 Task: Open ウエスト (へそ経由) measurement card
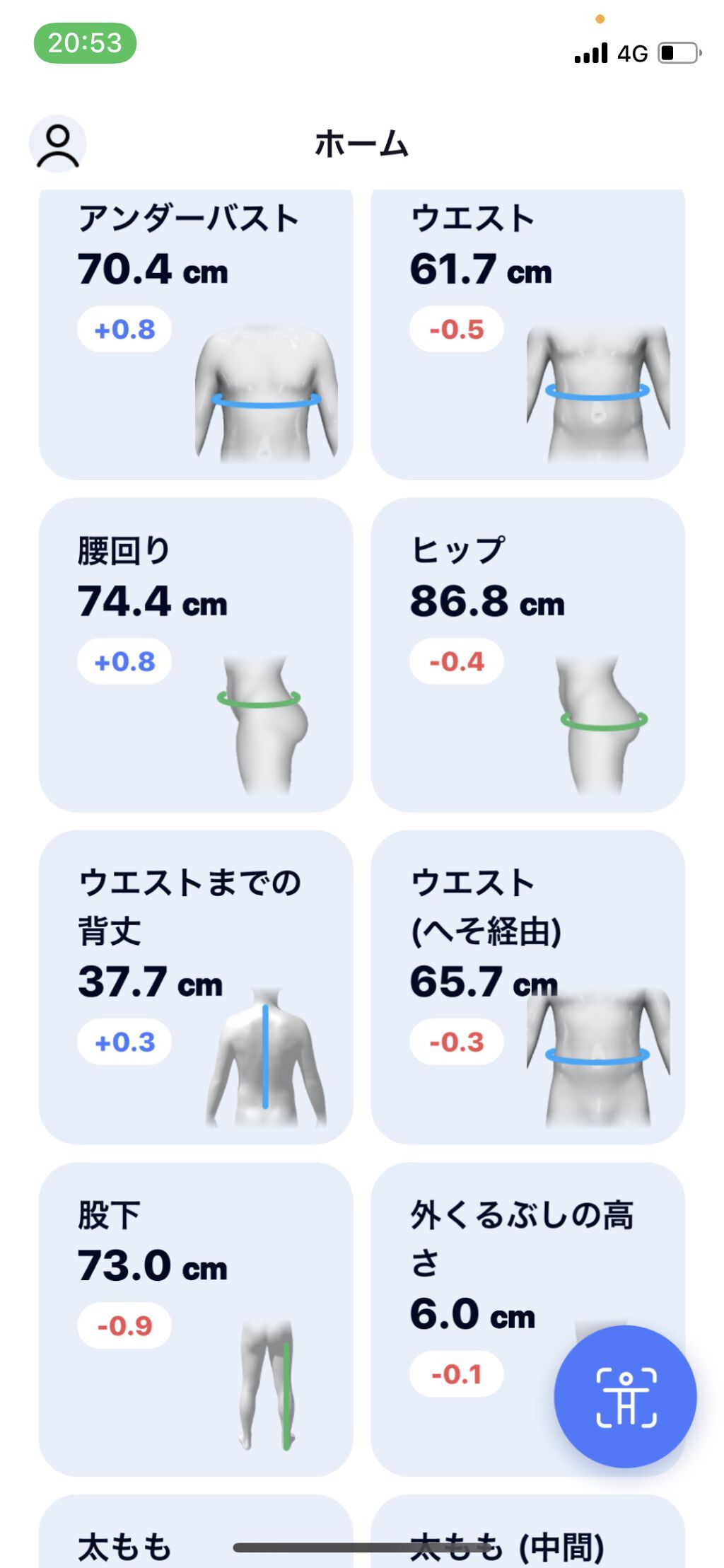point(527,987)
